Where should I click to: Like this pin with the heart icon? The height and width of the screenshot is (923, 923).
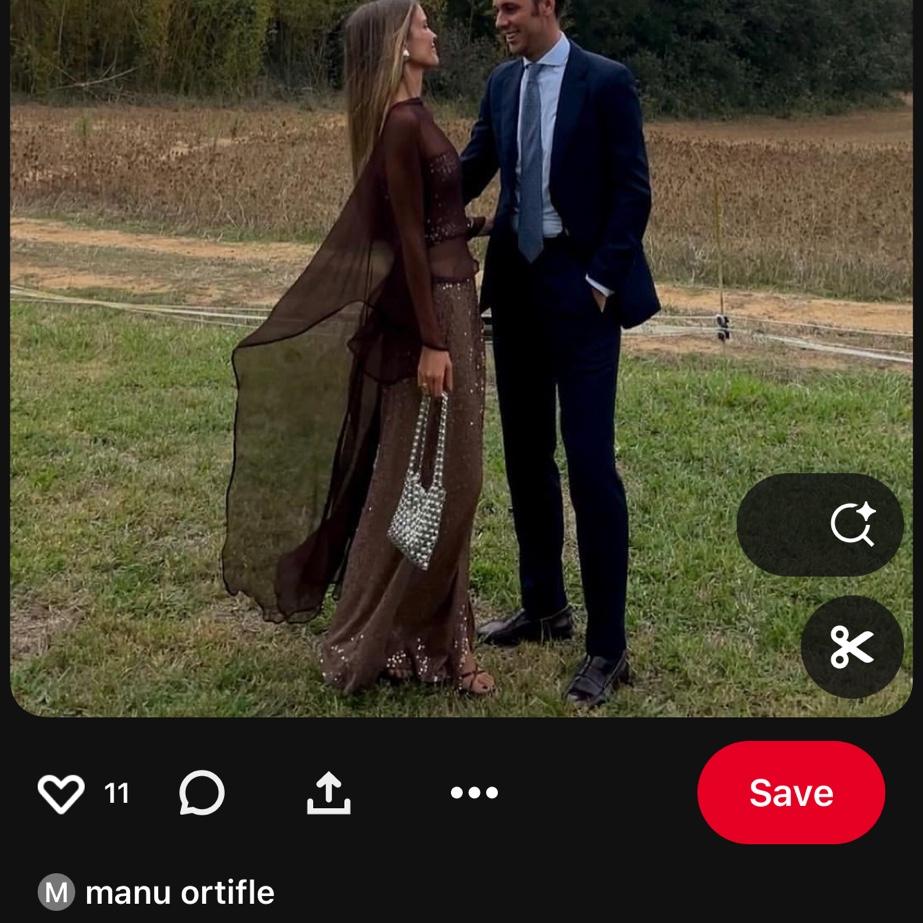61,793
